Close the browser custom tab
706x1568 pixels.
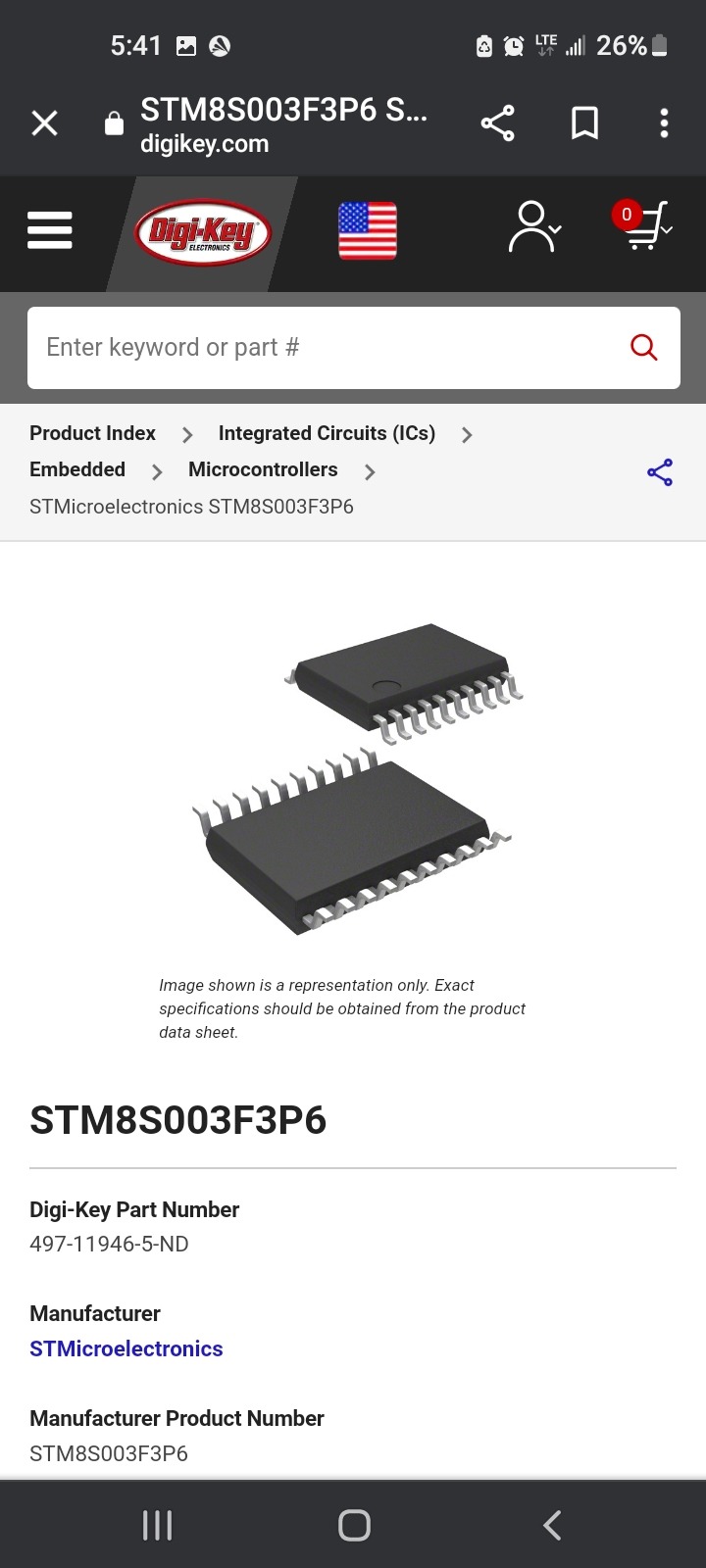tap(44, 123)
